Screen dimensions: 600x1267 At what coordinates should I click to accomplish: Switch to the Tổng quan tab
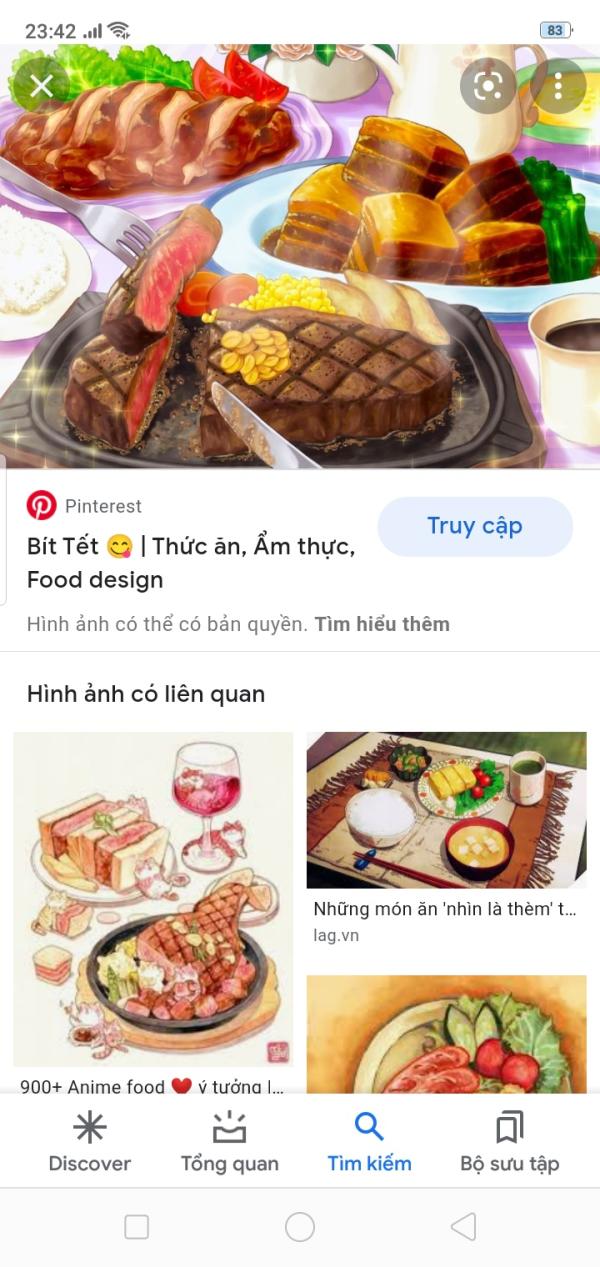pyautogui.click(x=230, y=1142)
